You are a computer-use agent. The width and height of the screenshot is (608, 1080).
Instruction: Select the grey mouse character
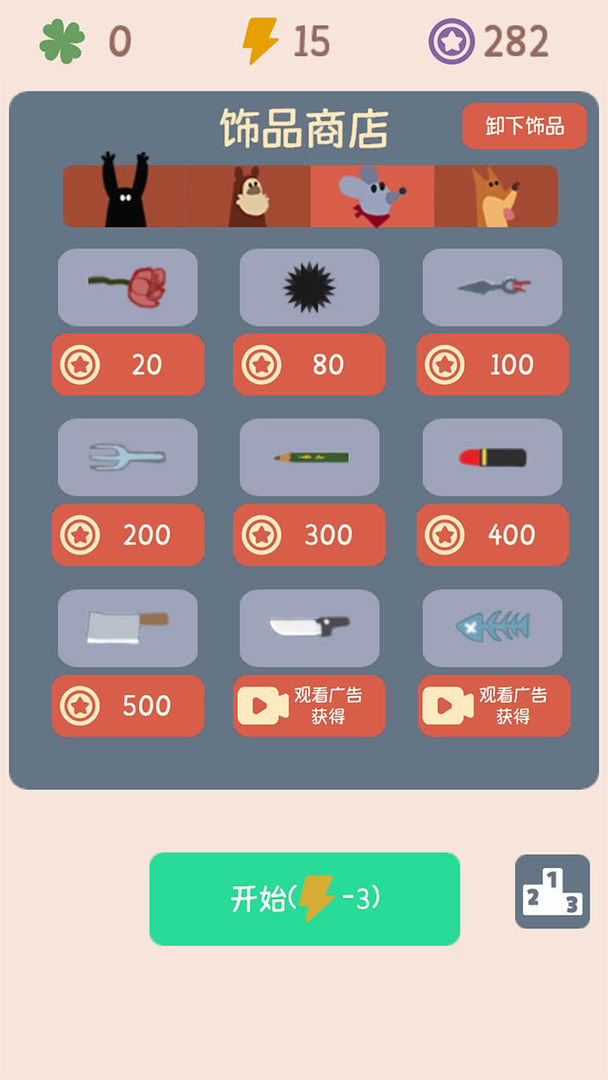click(372, 196)
